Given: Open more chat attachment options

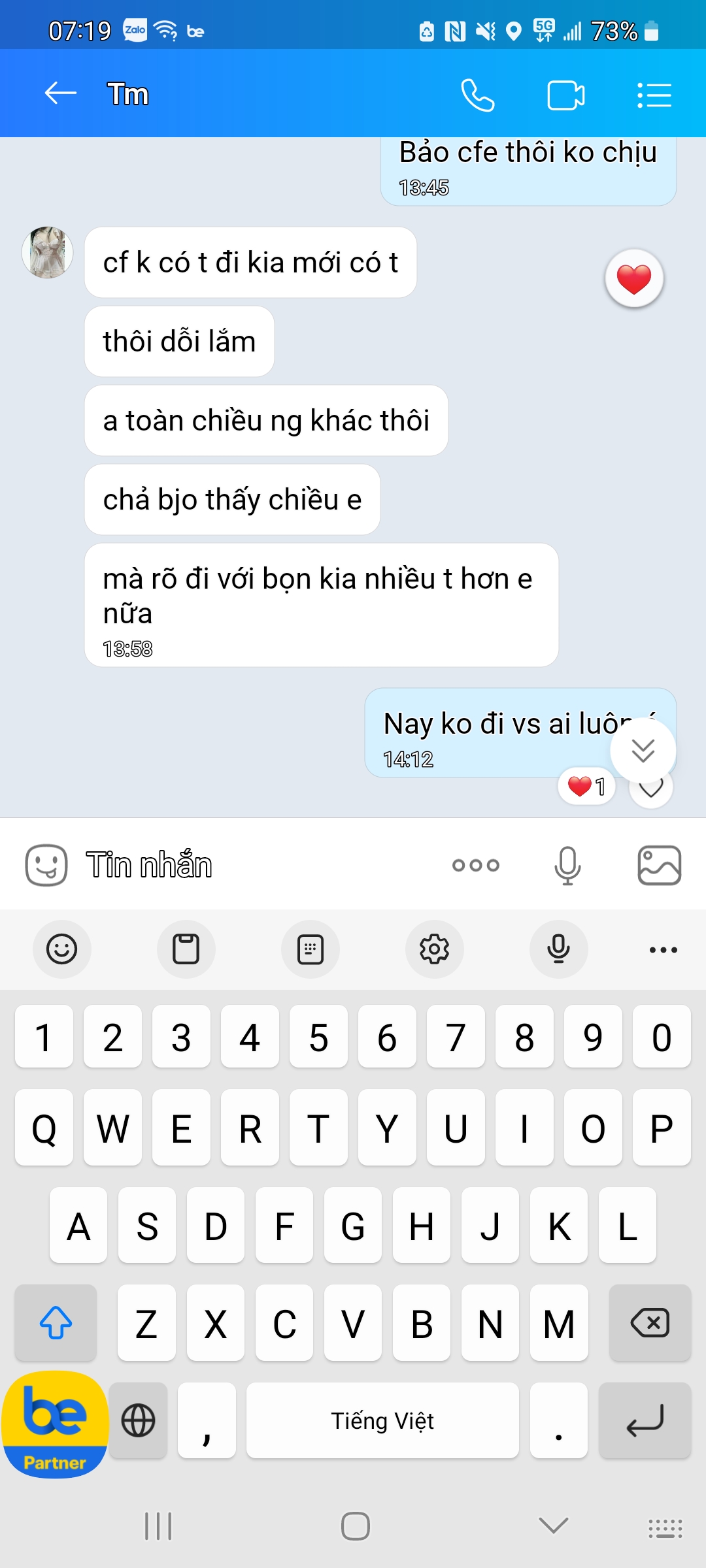Looking at the screenshot, I should click(476, 865).
